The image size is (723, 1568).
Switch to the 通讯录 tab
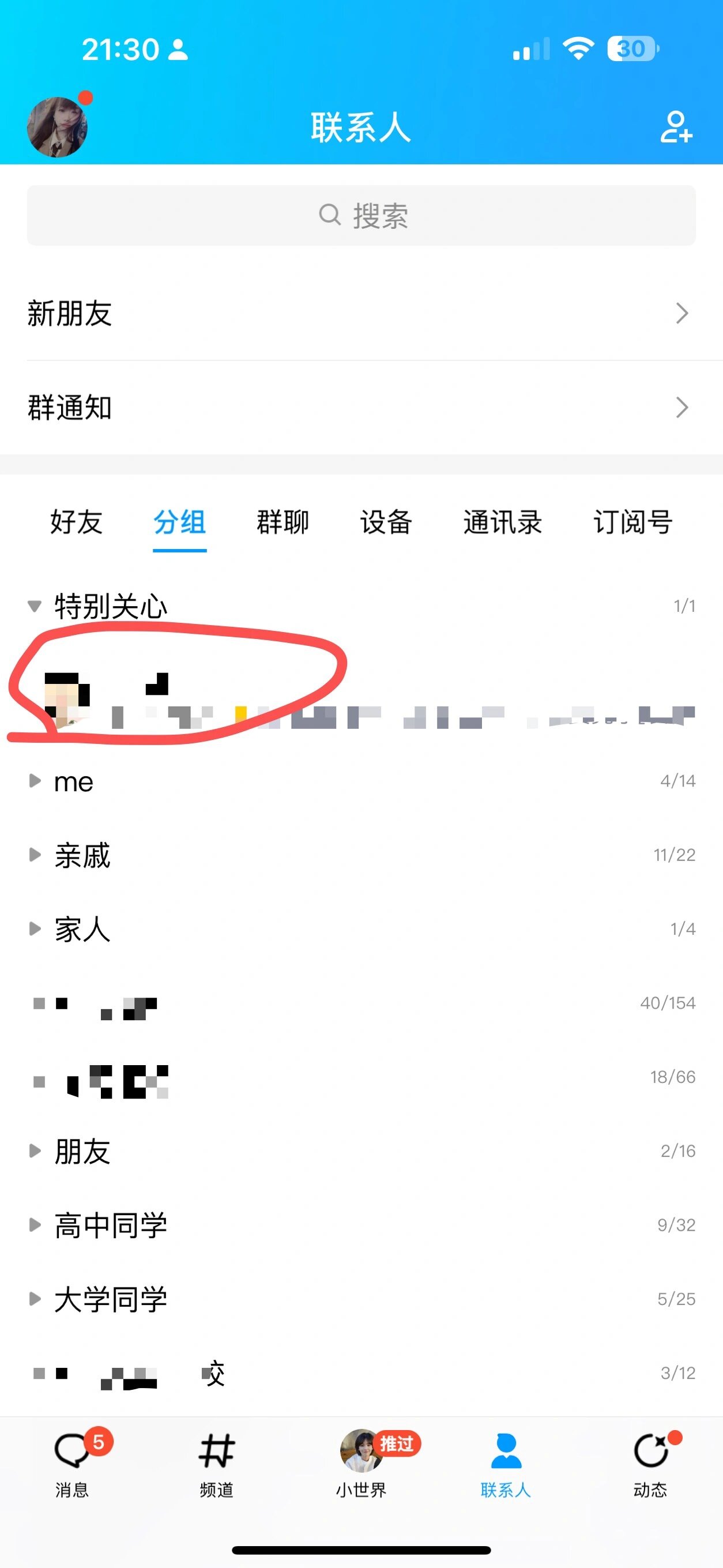pyautogui.click(x=503, y=522)
